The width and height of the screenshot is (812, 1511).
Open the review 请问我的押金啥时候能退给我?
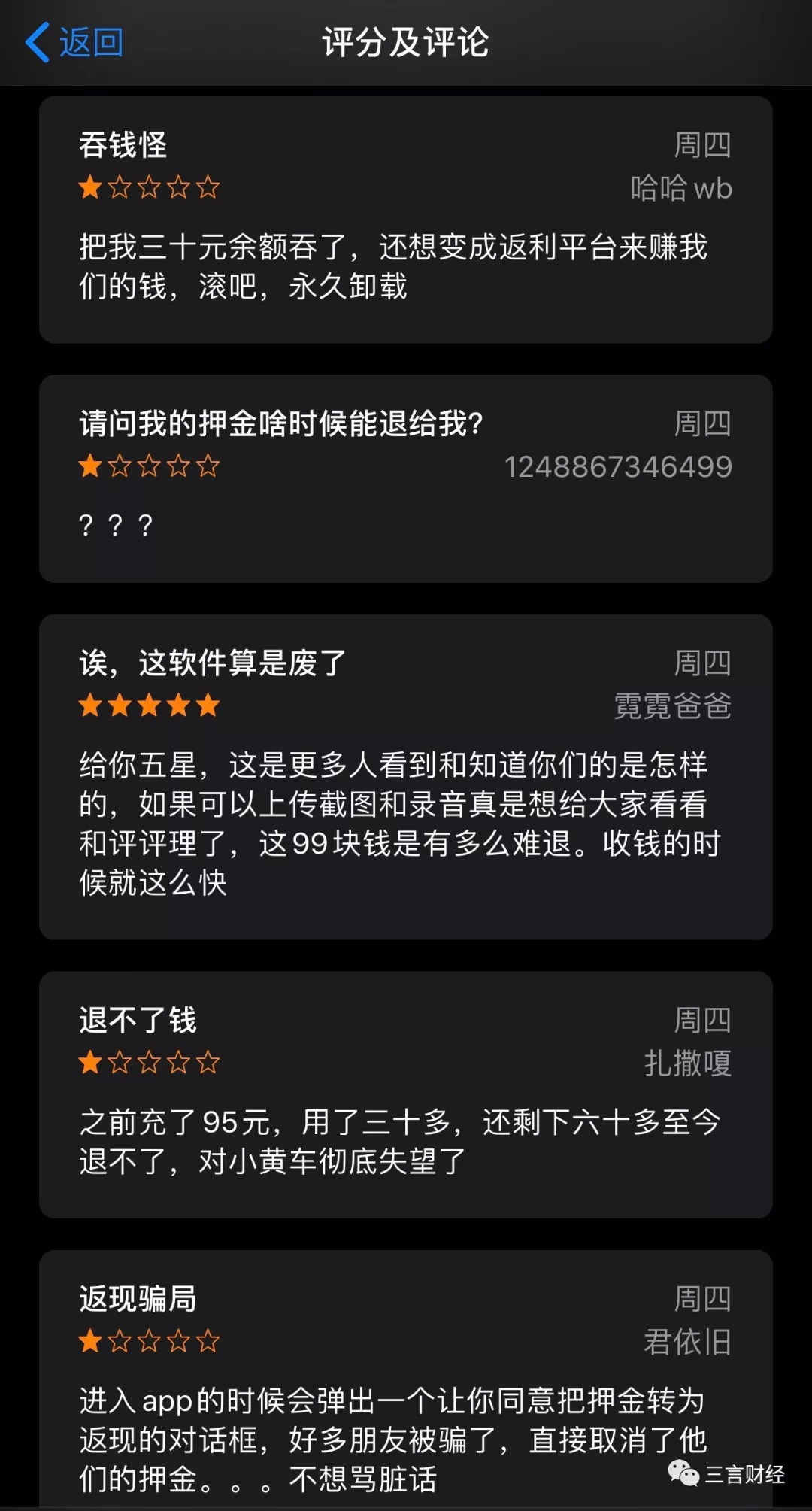406,478
